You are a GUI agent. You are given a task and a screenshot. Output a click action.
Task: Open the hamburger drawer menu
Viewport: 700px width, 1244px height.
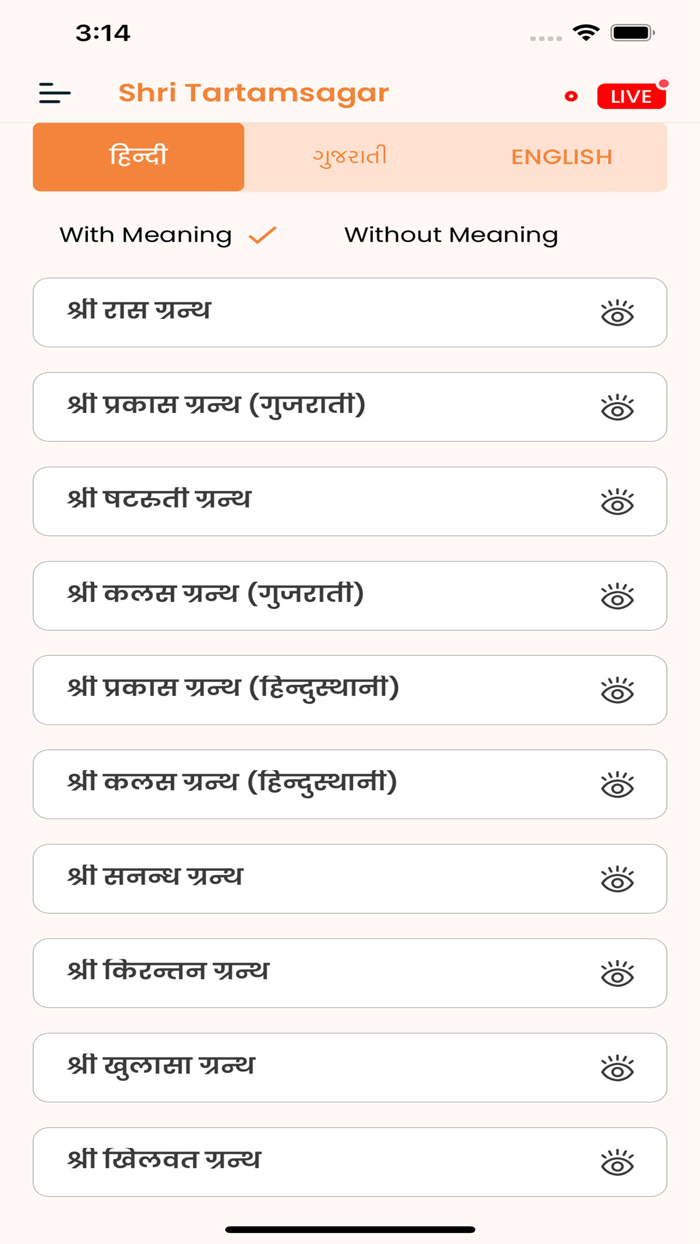point(55,93)
